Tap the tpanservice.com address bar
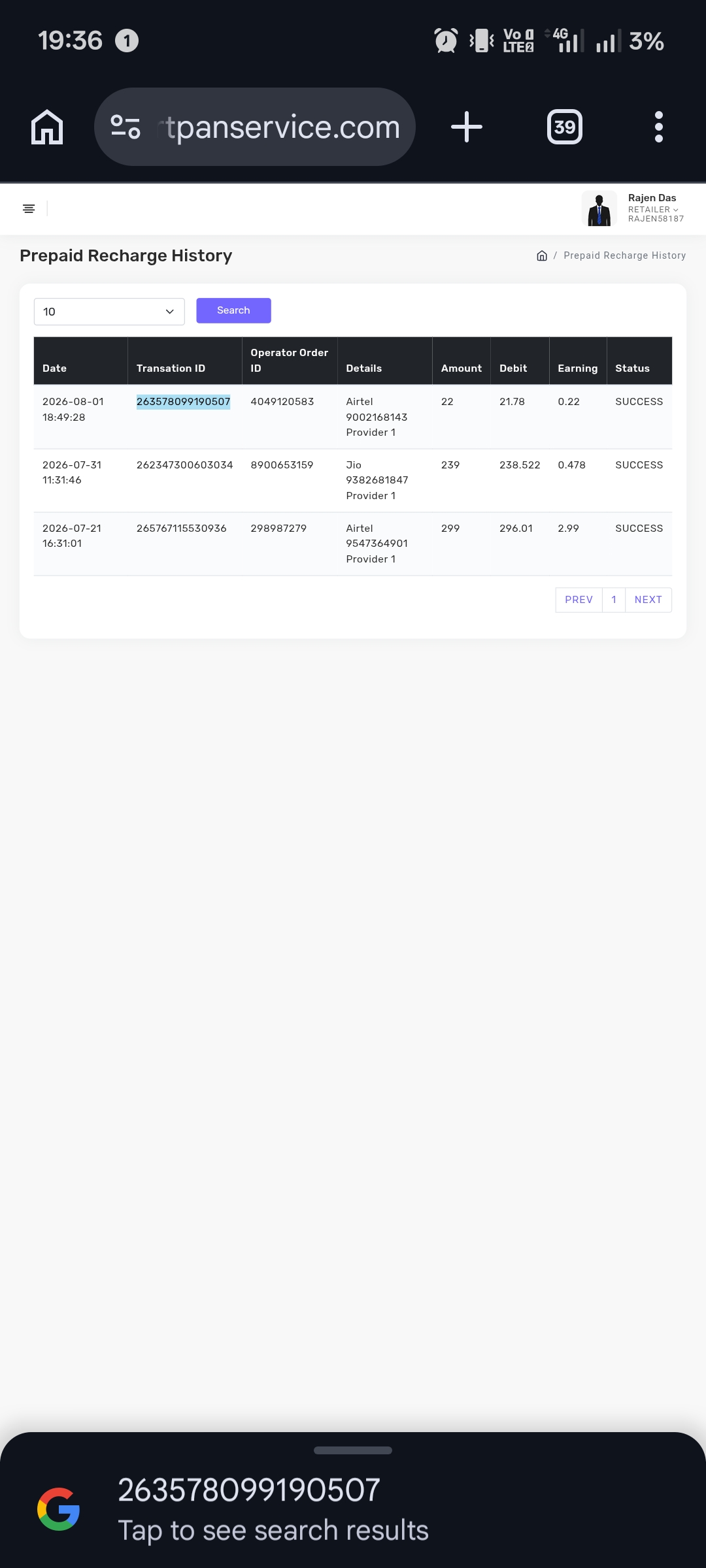706x1568 pixels. pos(255,127)
